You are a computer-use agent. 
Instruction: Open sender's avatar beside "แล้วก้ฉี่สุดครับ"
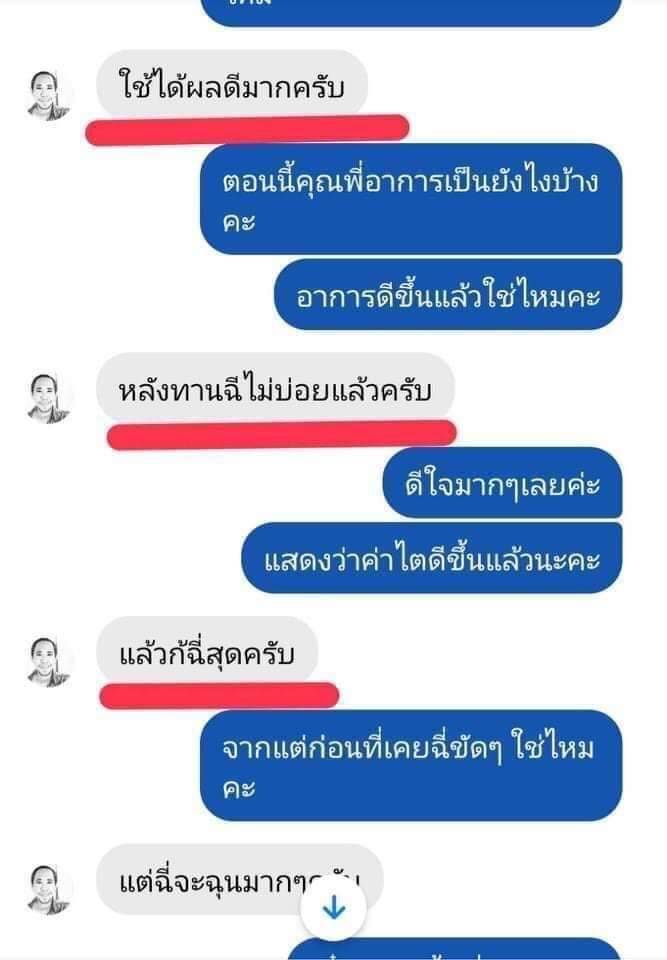[x=50, y=662]
